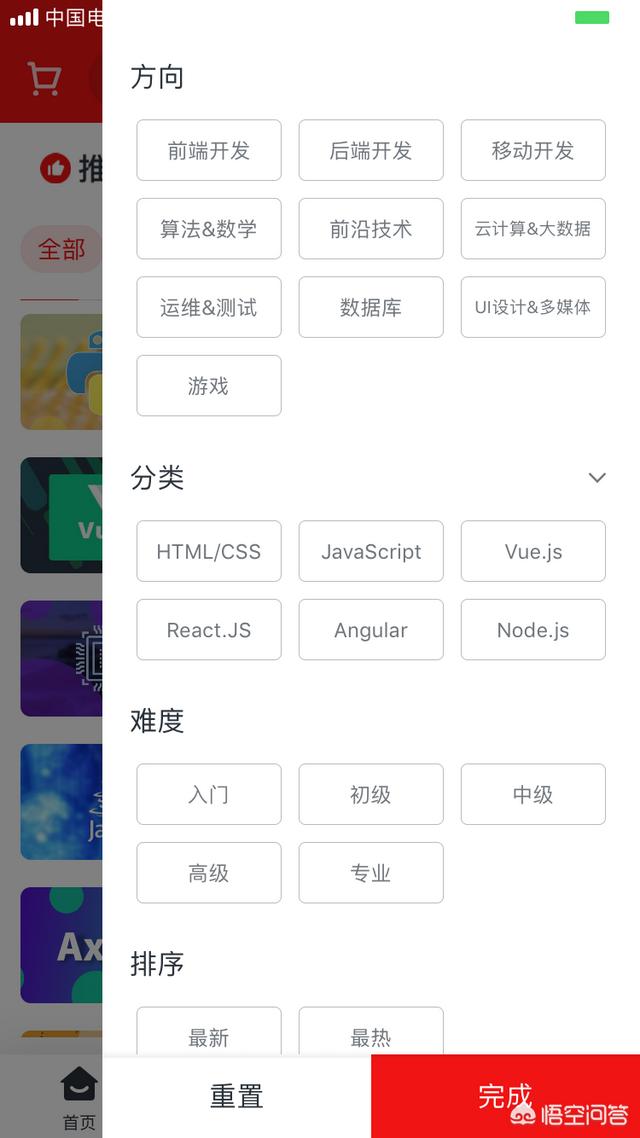Choose 专业 difficulty level

371,872
